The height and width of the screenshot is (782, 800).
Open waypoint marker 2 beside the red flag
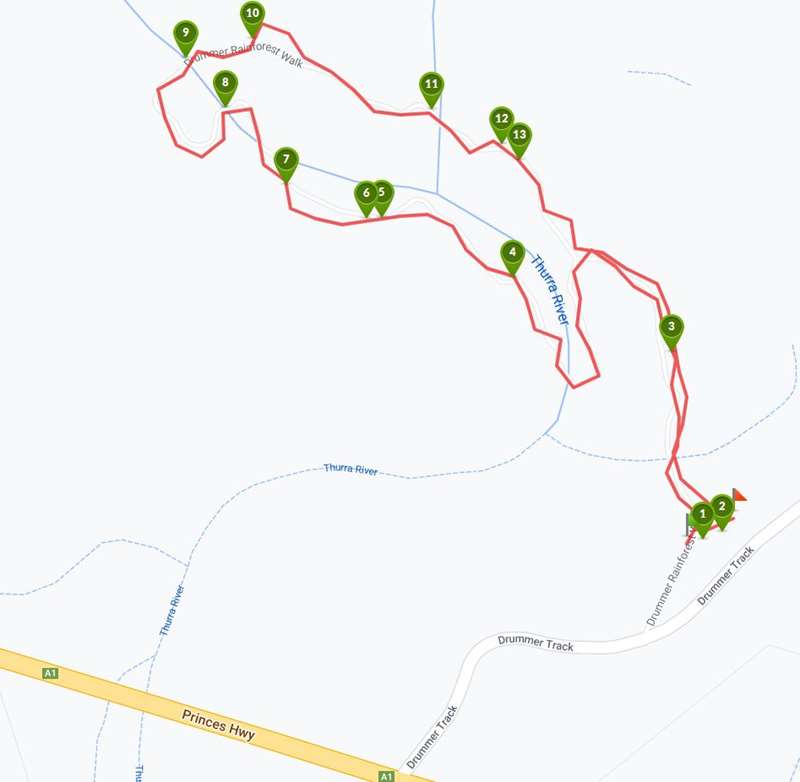723,506
